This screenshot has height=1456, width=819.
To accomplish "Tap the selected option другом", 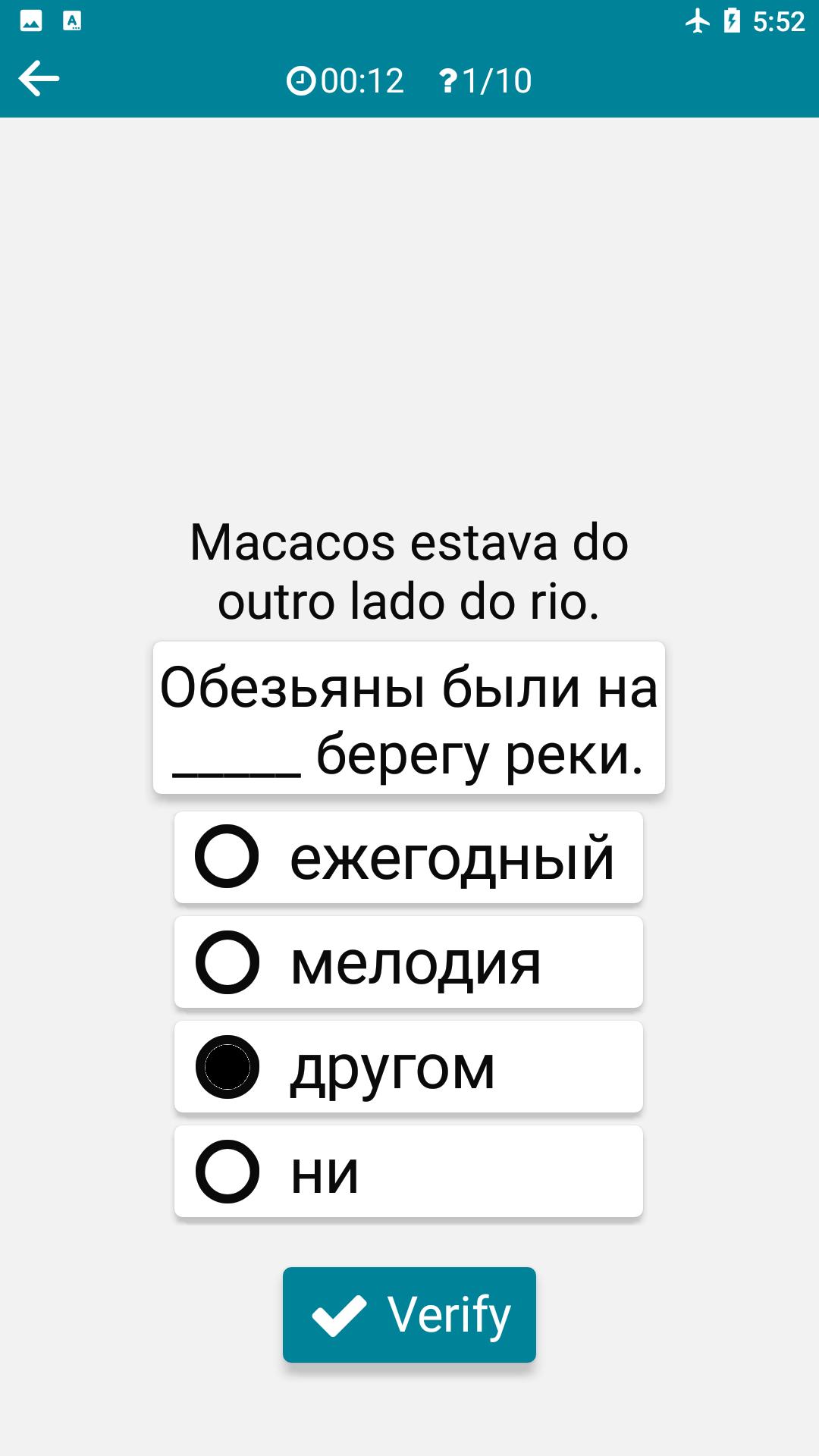I will 408,1067.
